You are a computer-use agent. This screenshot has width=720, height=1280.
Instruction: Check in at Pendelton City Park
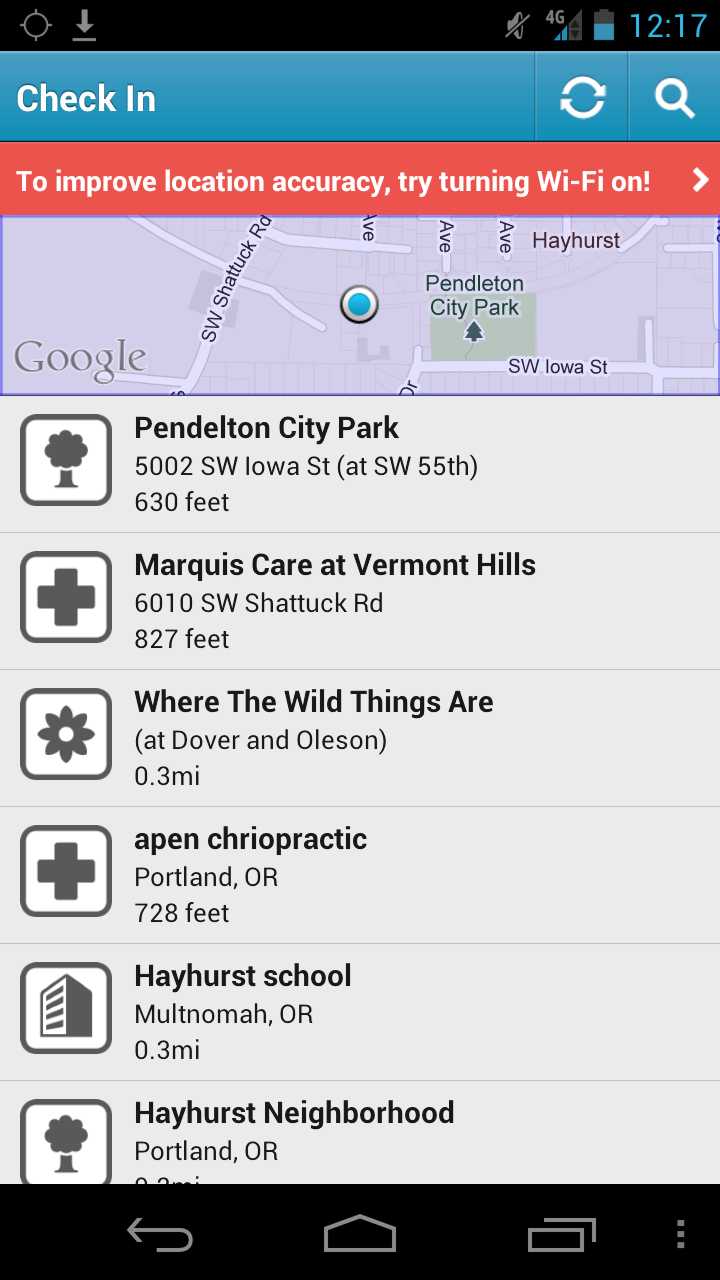(x=360, y=464)
